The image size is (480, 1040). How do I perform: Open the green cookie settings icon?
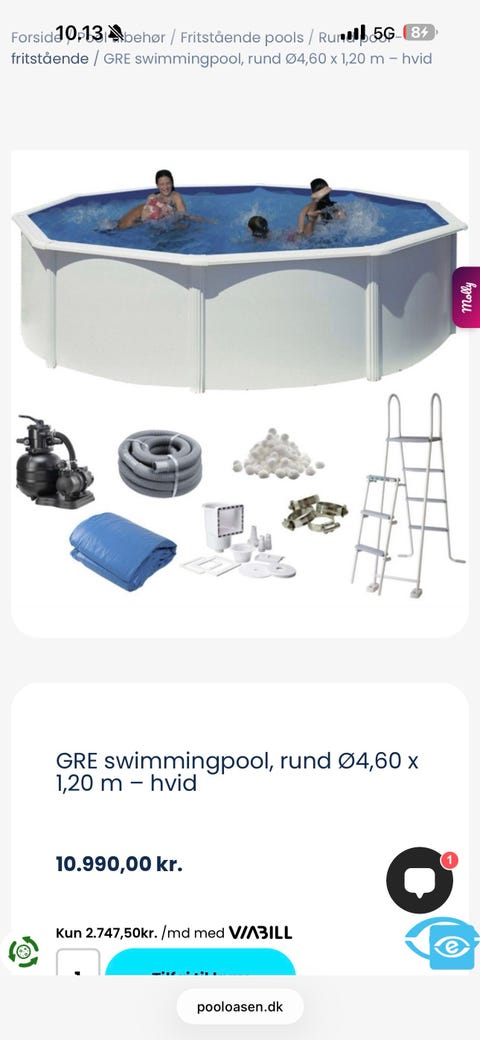point(23,951)
